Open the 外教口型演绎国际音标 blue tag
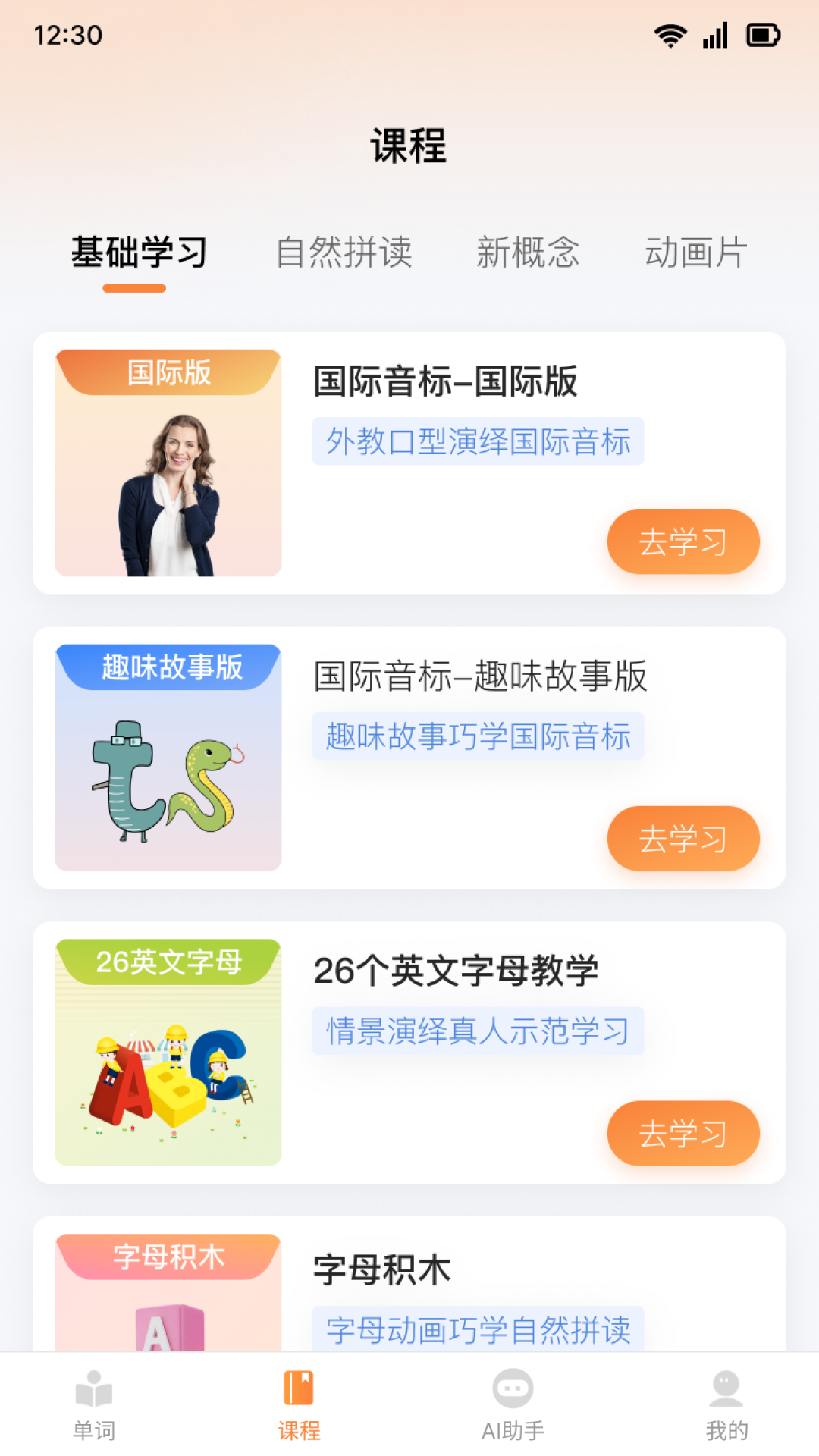Image resolution: width=819 pixels, height=1456 pixels. [x=479, y=442]
